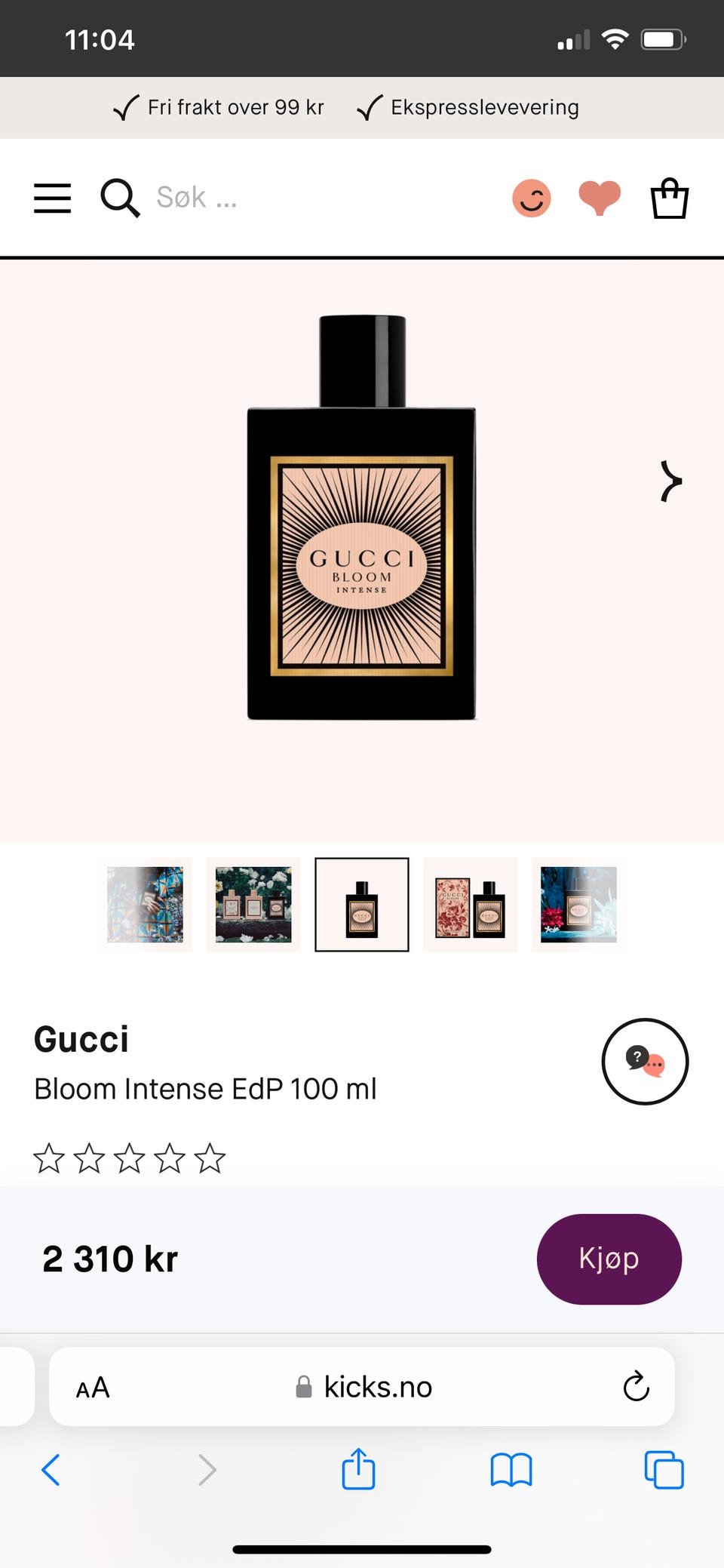This screenshot has height=1568, width=724.
Task: Open the AA reader settings in Safari
Action: pyautogui.click(x=93, y=1388)
